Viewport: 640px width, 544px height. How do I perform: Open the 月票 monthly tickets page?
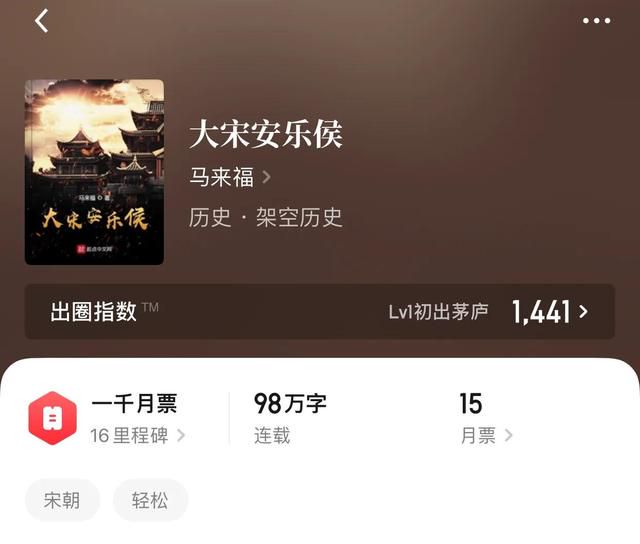click(486, 435)
